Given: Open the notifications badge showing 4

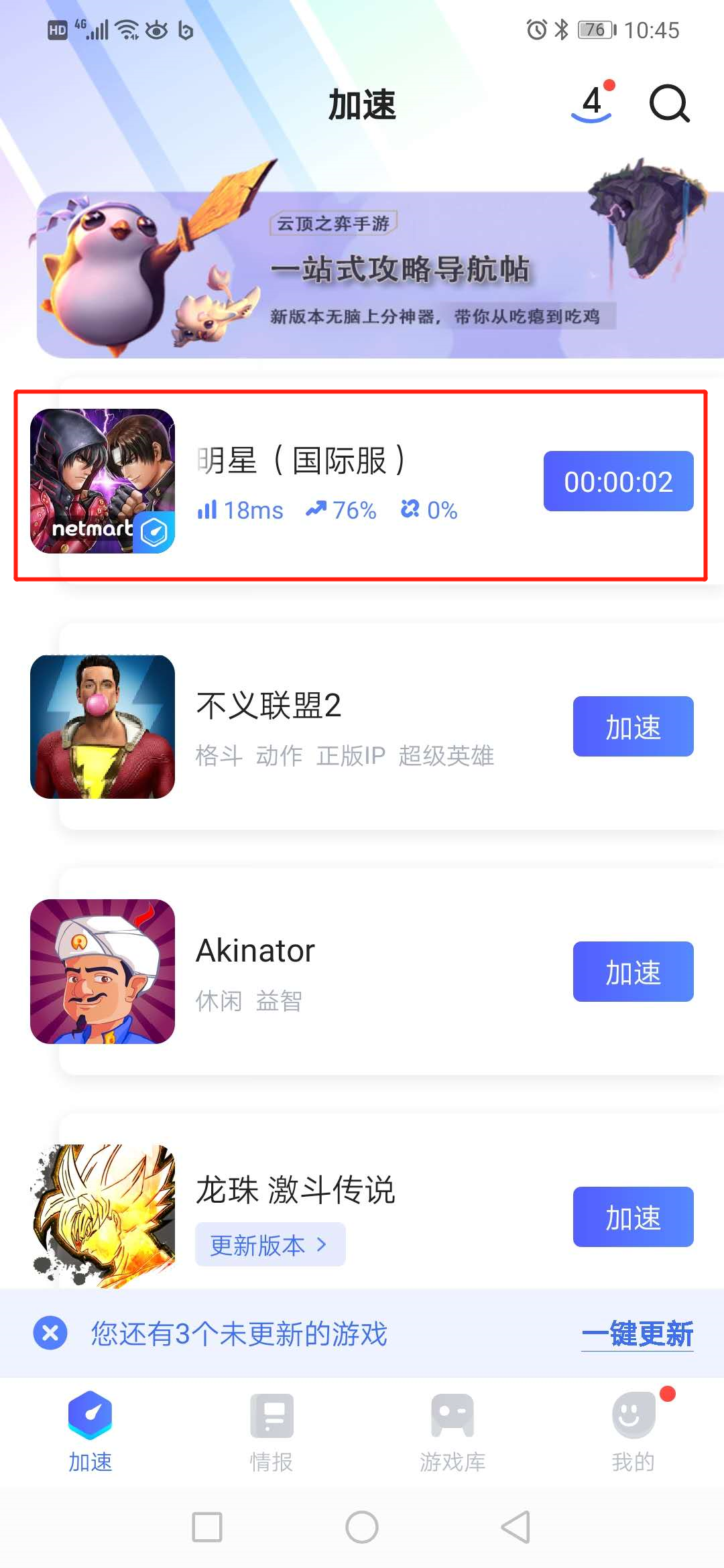Looking at the screenshot, I should tap(592, 104).
